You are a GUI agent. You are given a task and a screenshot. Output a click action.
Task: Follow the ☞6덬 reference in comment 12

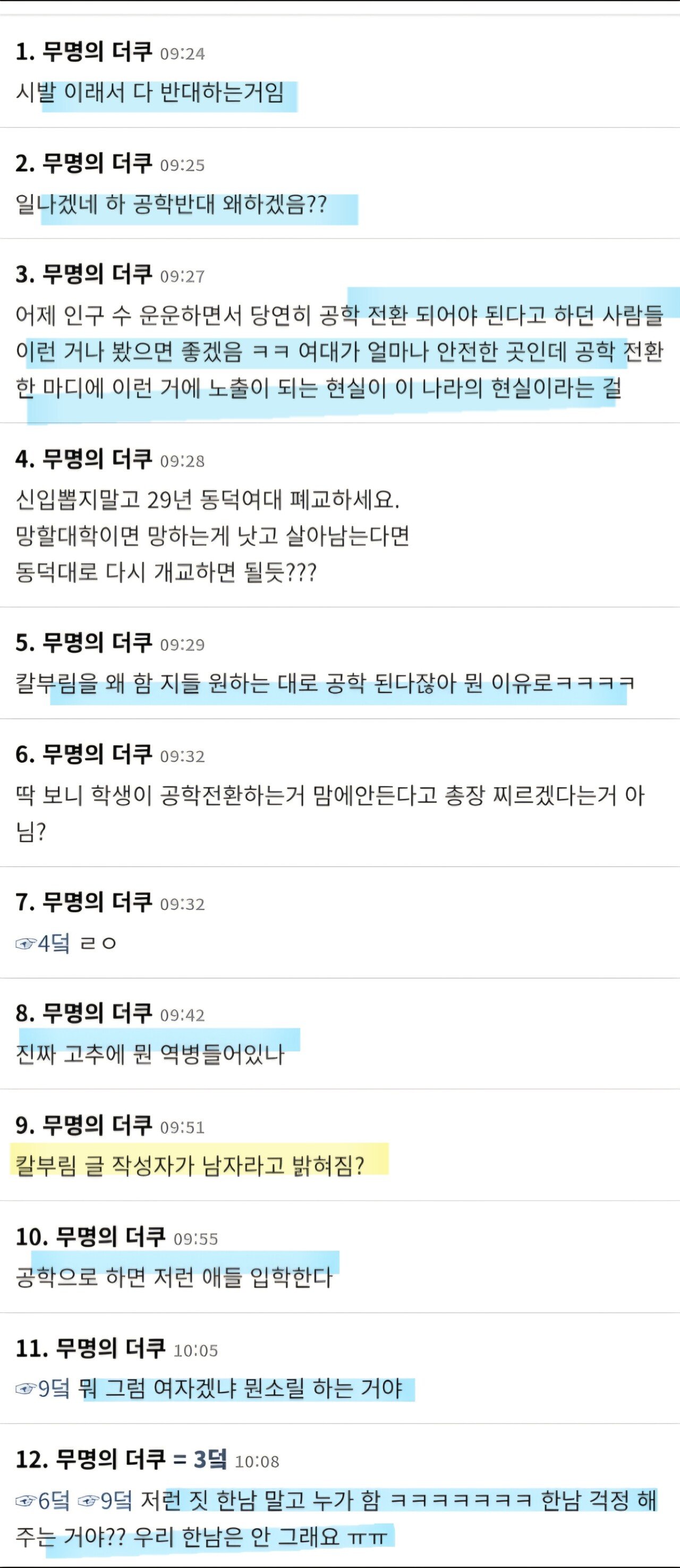click(x=42, y=1501)
